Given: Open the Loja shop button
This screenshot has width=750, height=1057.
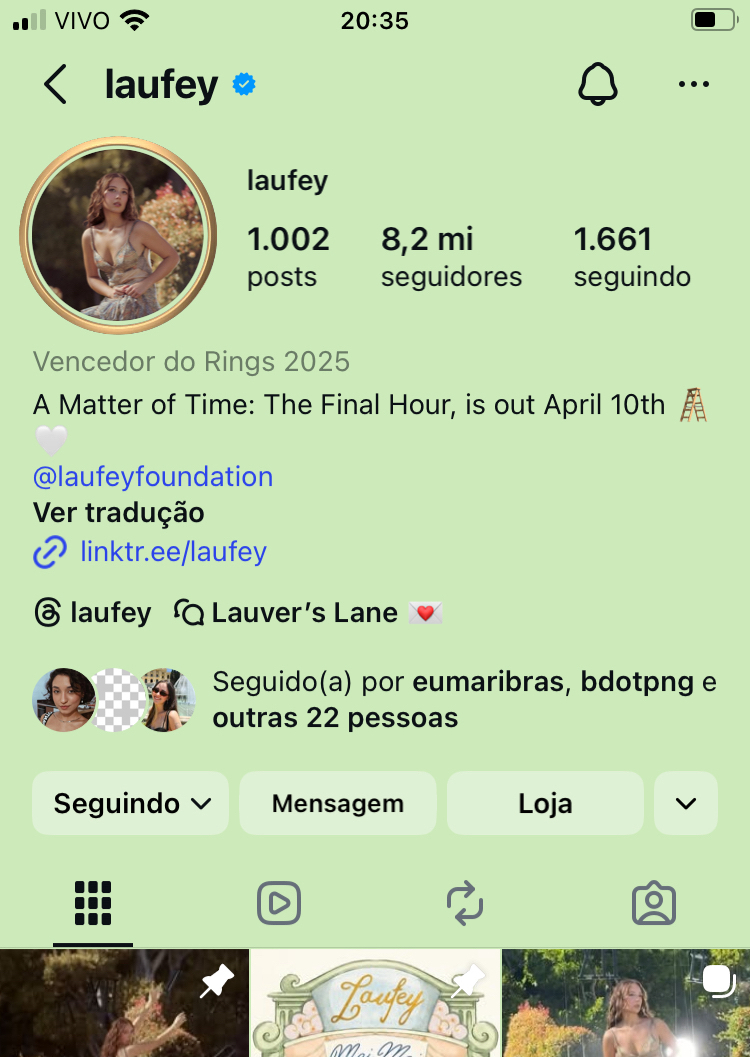Looking at the screenshot, I should tap(545, 803).
